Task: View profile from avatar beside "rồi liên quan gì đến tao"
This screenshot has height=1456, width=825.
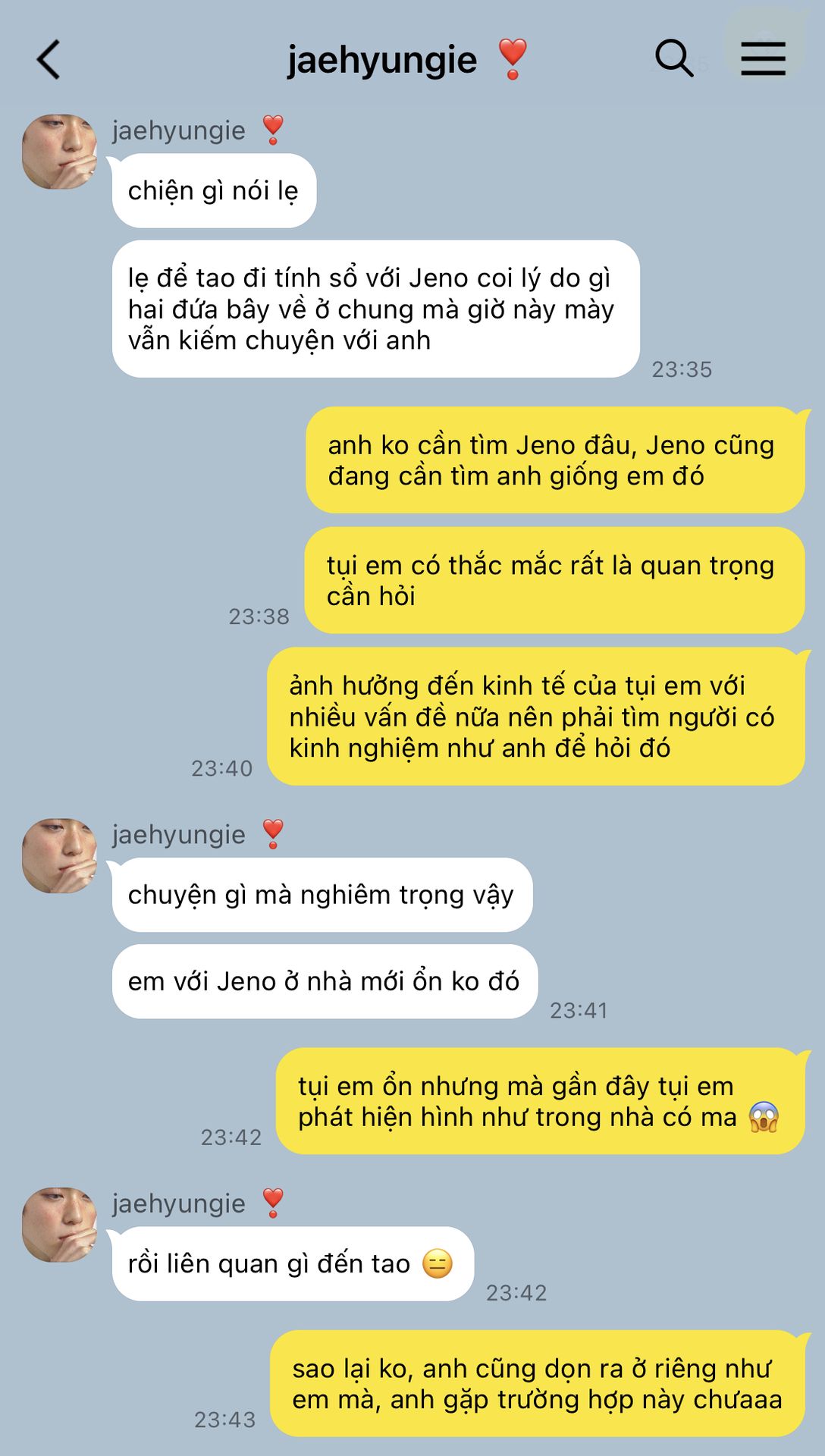Action: [60, 1225]
